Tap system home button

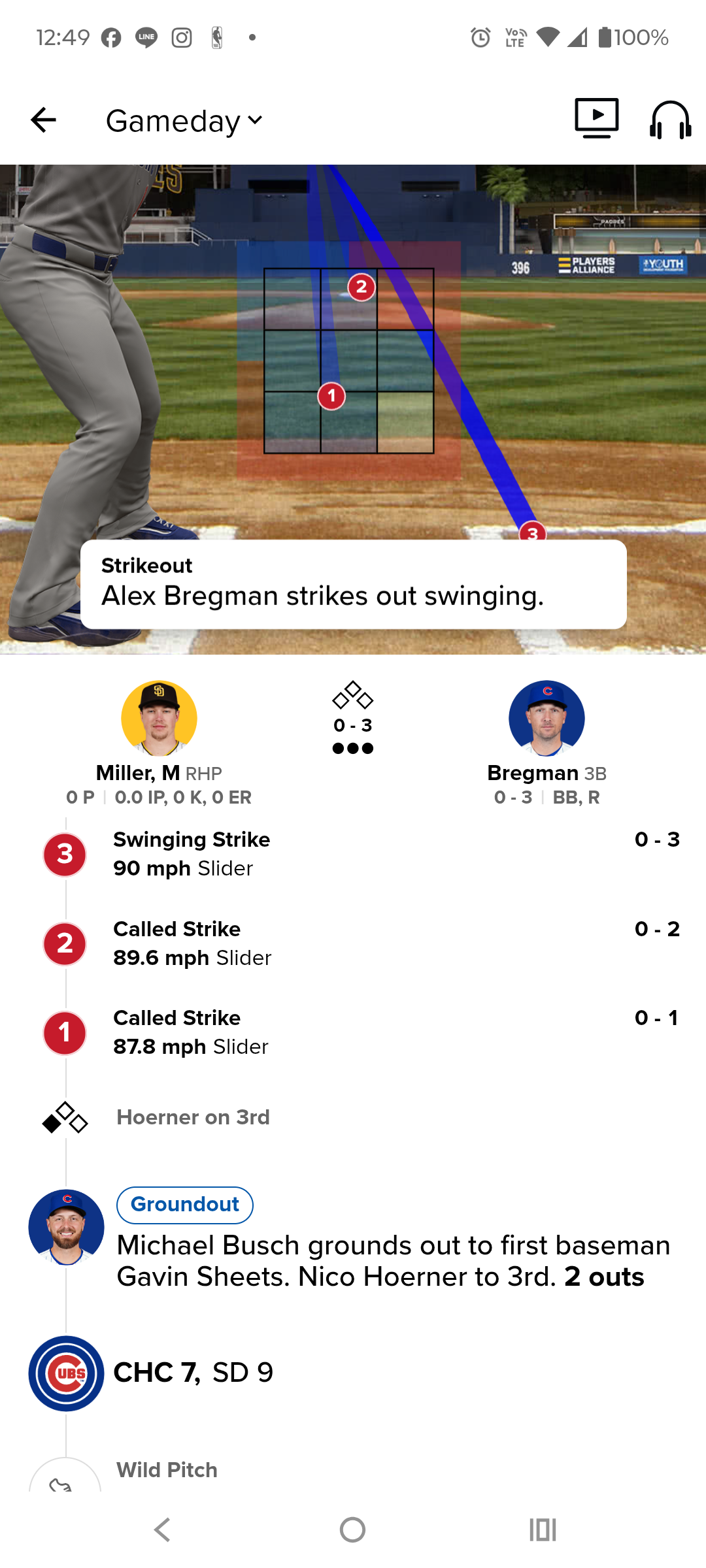(x=353, y=1529)
